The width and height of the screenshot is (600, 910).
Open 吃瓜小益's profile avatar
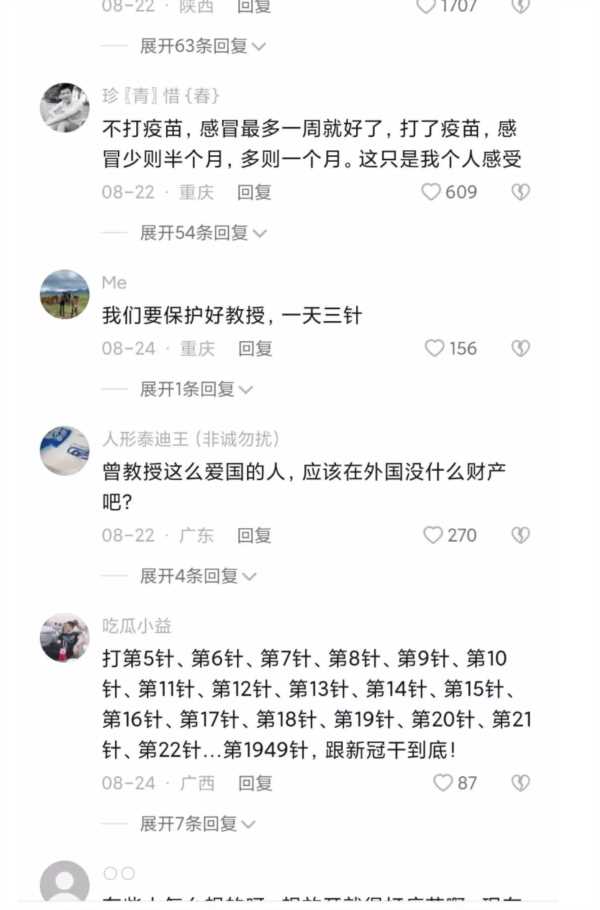[x=65, y=638]
